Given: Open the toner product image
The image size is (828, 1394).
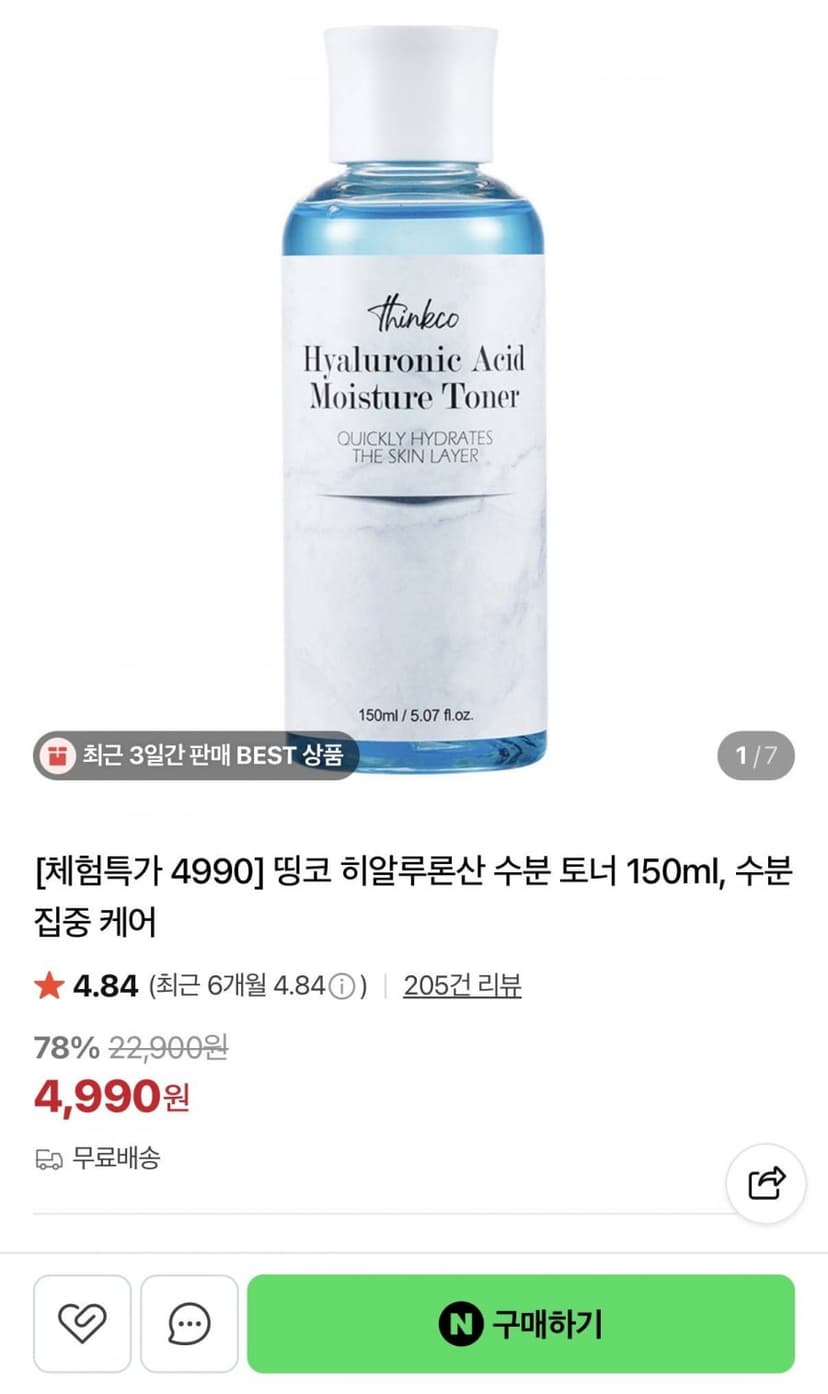Looking at the screenshot, I should point(414,400).
